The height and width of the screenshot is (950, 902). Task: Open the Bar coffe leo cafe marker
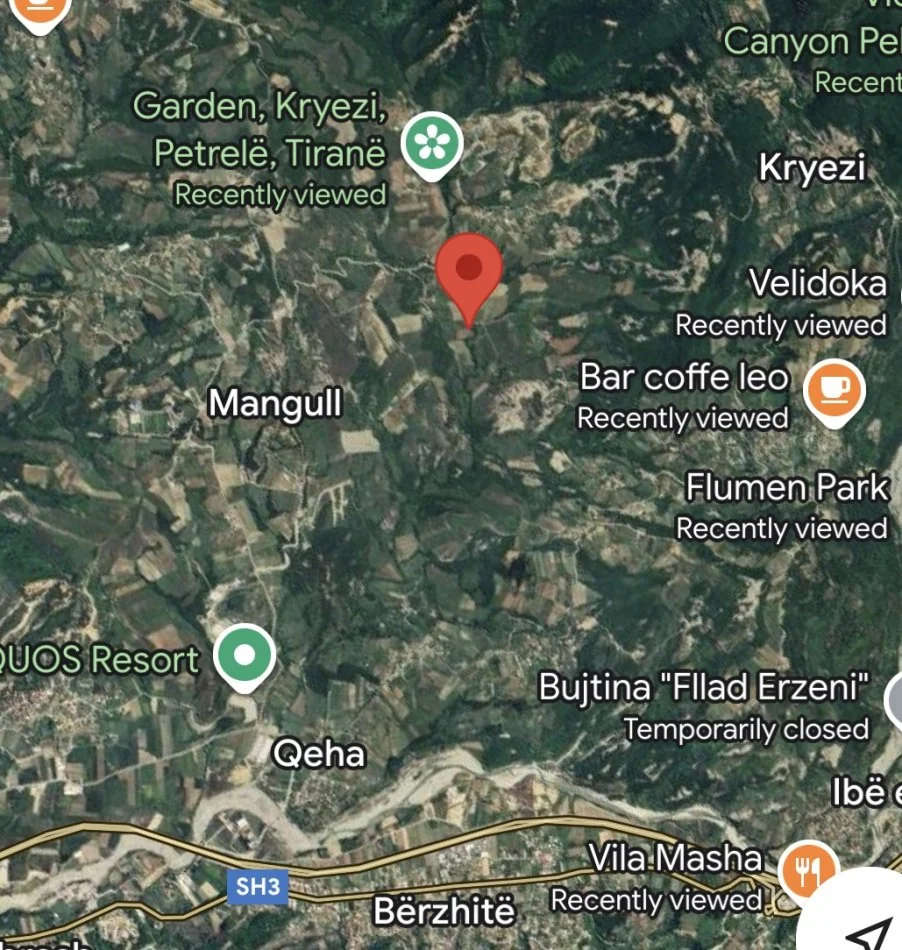point(834,388)
